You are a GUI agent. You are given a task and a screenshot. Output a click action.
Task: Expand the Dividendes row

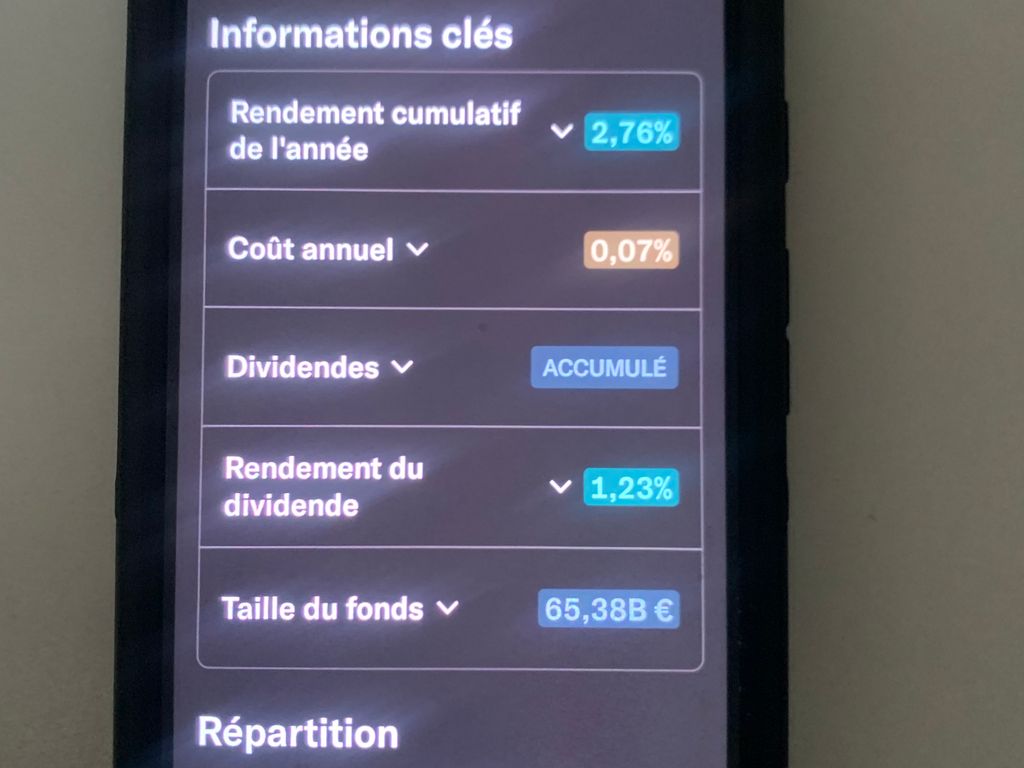[402, 367]
